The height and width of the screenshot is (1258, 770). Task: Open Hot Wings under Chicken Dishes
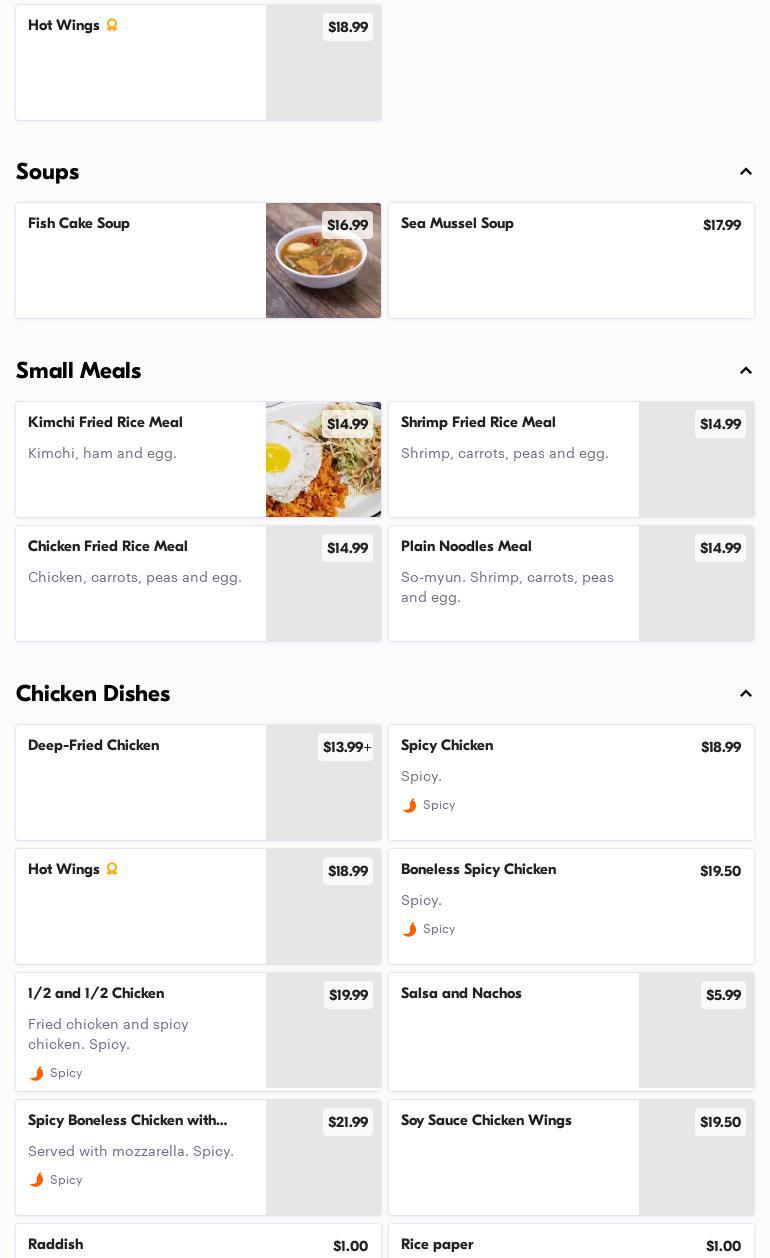click(x=140, y=906)
